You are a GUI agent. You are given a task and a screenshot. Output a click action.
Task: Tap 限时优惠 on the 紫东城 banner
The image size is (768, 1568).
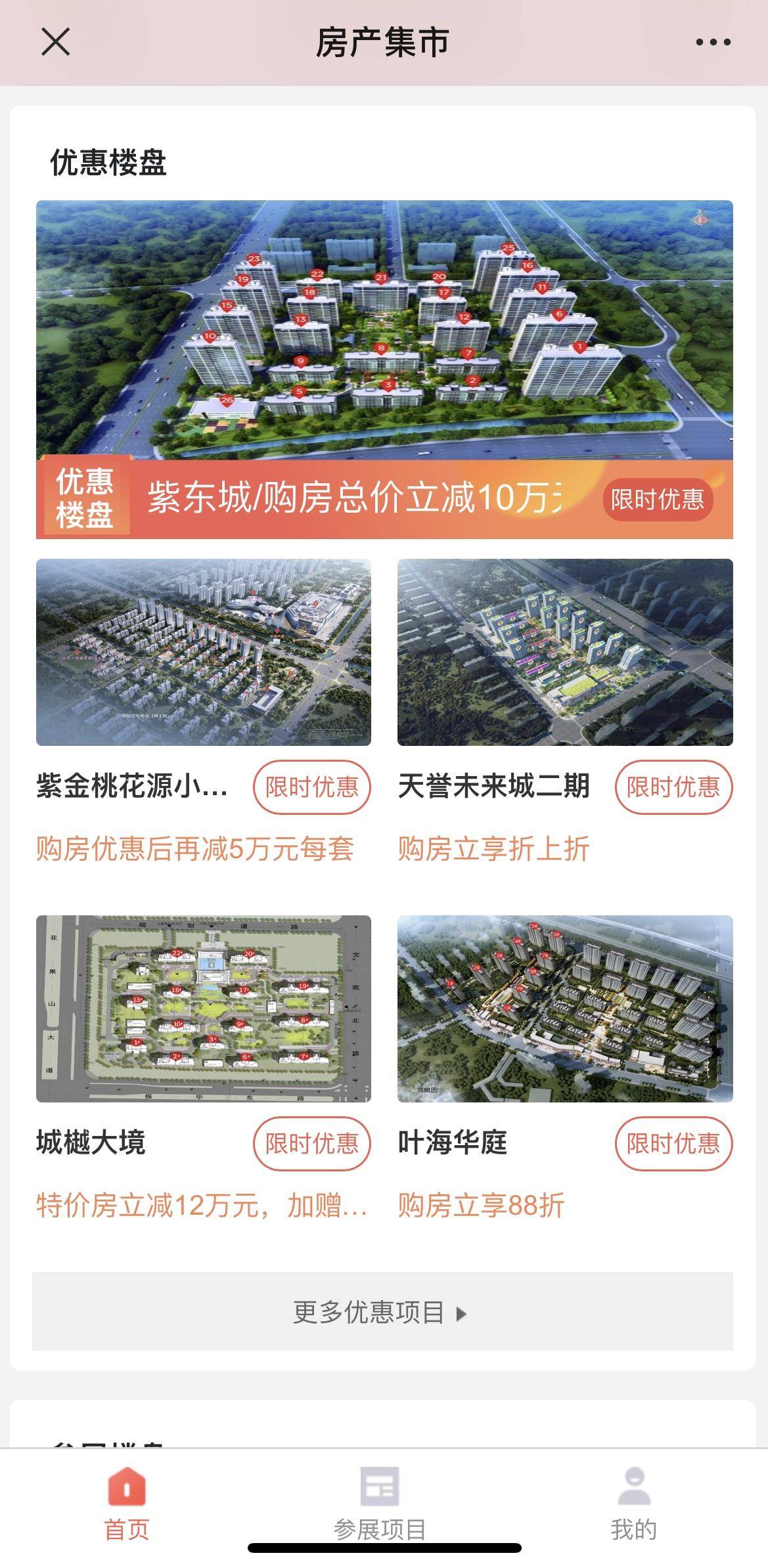click(657, 500)
